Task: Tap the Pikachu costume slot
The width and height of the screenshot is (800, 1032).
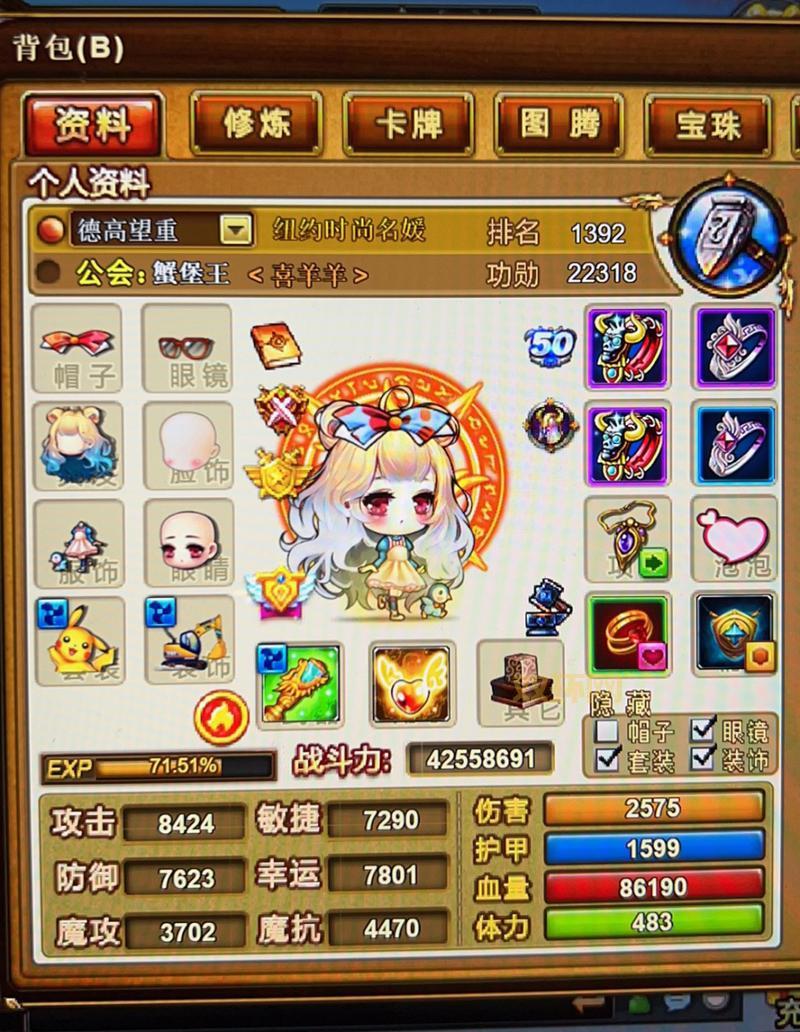Action: (79, 642)
